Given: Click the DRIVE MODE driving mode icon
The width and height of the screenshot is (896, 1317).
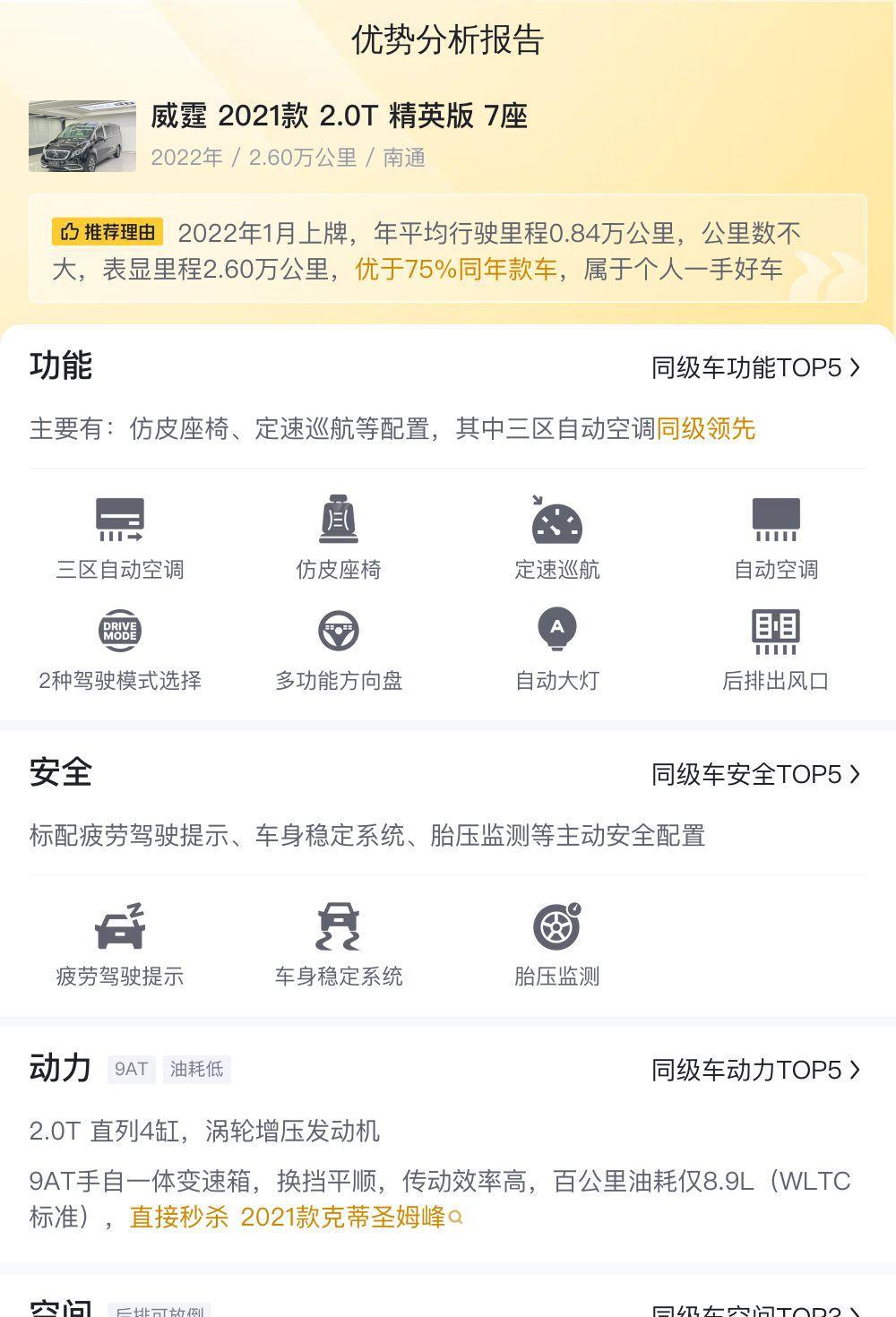Looking at the screenshot, I should coord(121,631).
